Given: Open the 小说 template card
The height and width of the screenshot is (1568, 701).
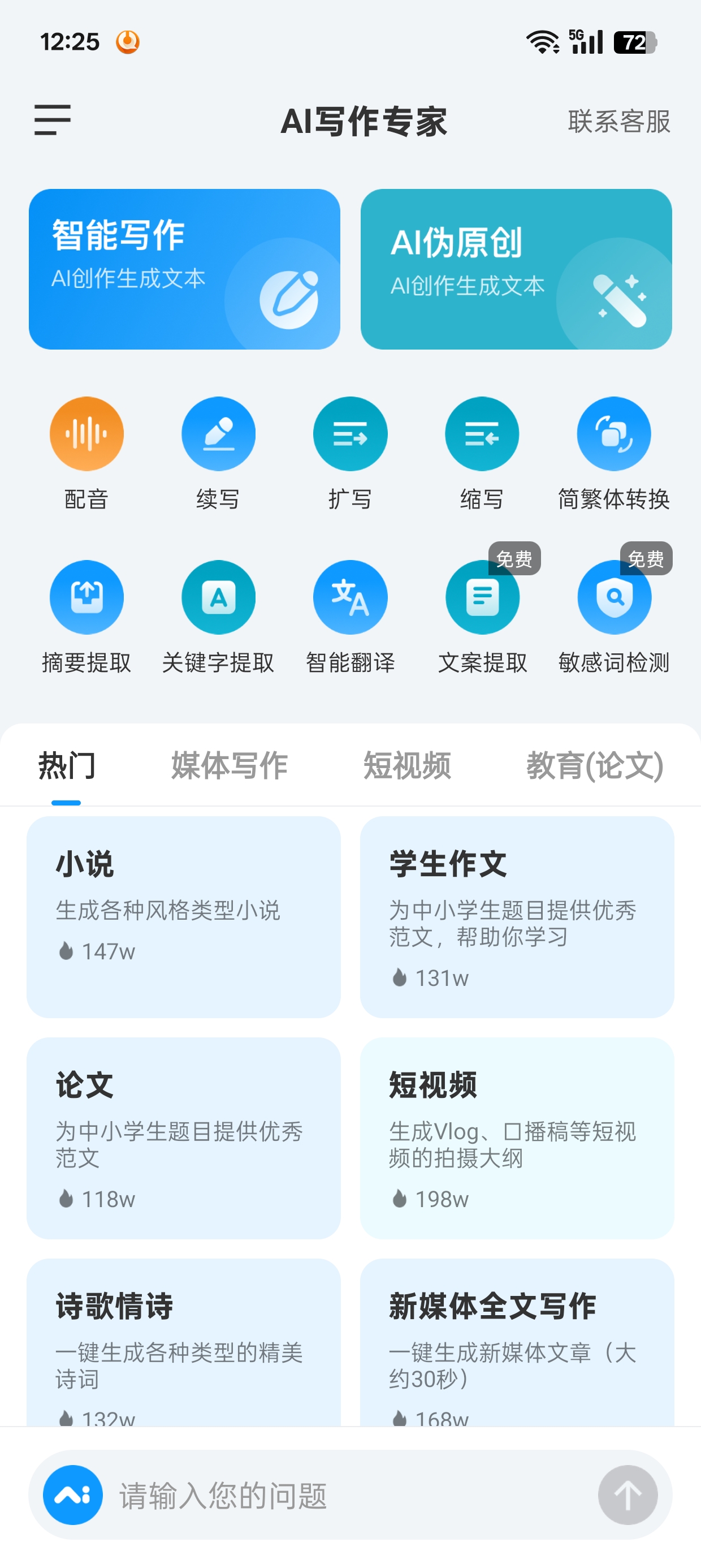Looking at the screenshot, I should coord(184,917).
